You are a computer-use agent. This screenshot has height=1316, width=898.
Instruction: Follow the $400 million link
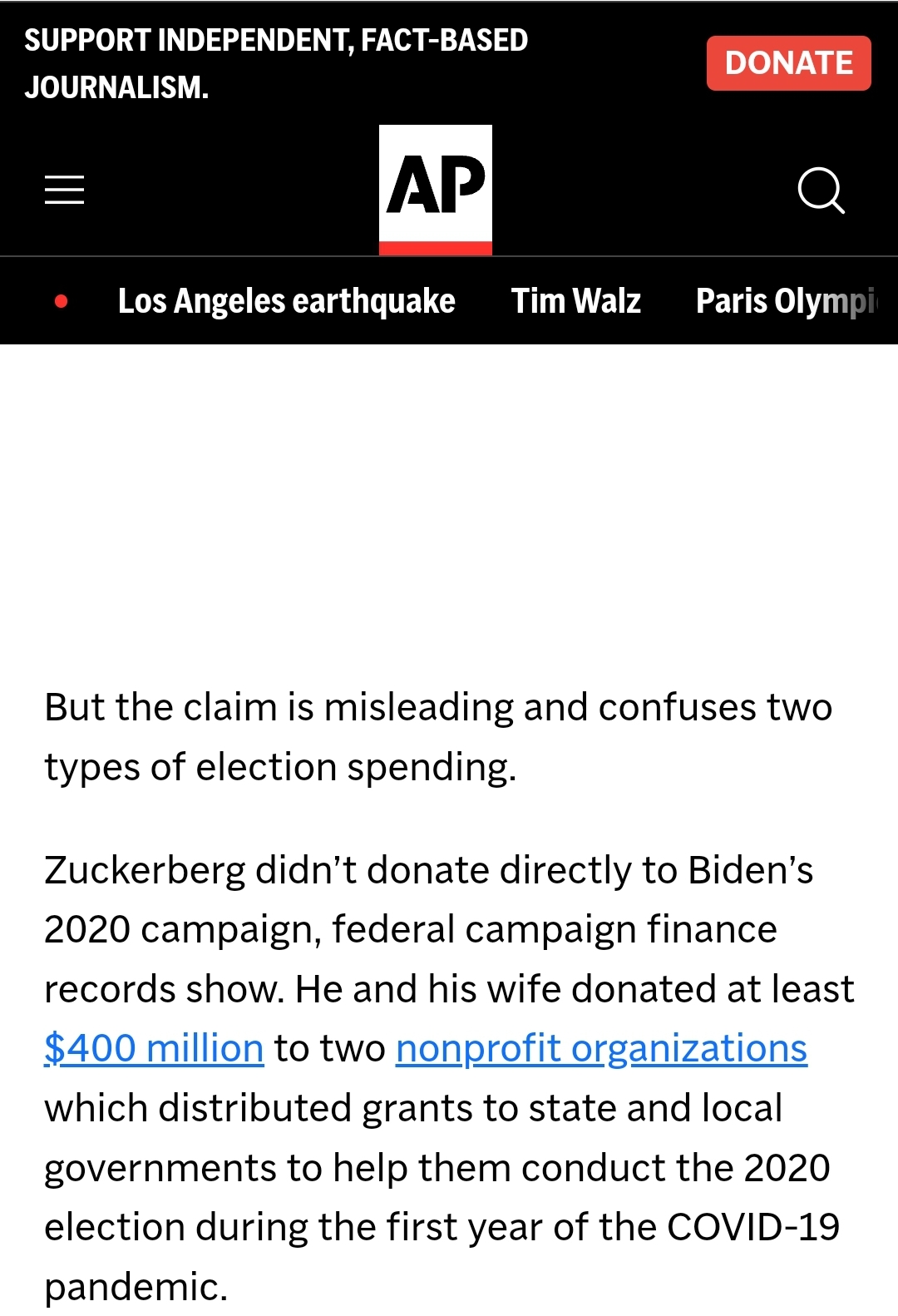pos(155,1048)
